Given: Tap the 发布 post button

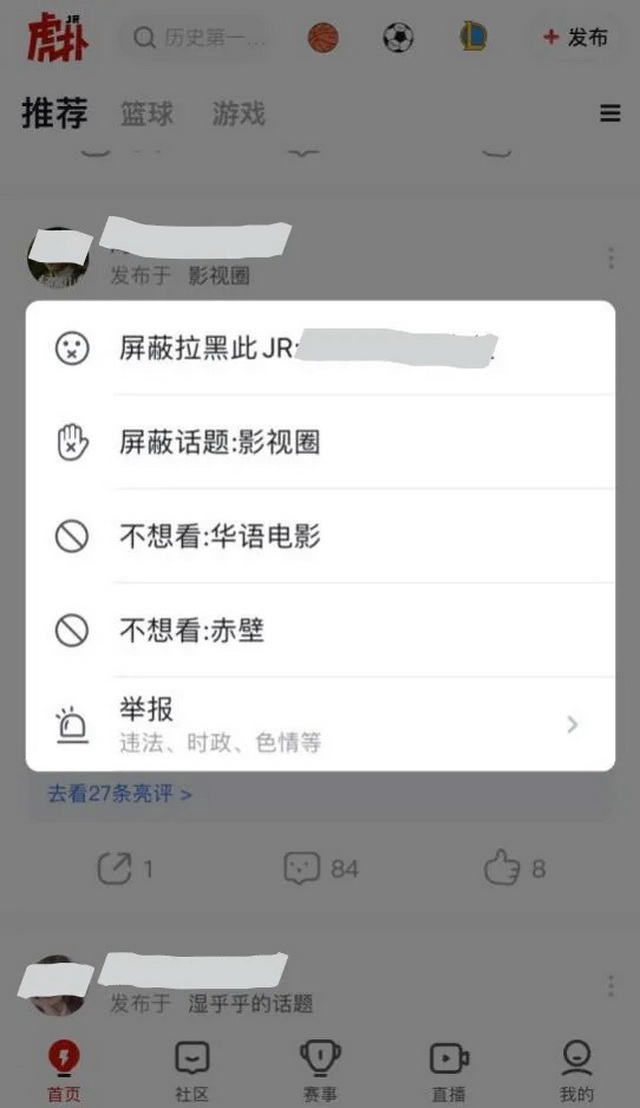Looking at the screenshot, I should pyautogui.click(x=575, y=38).
